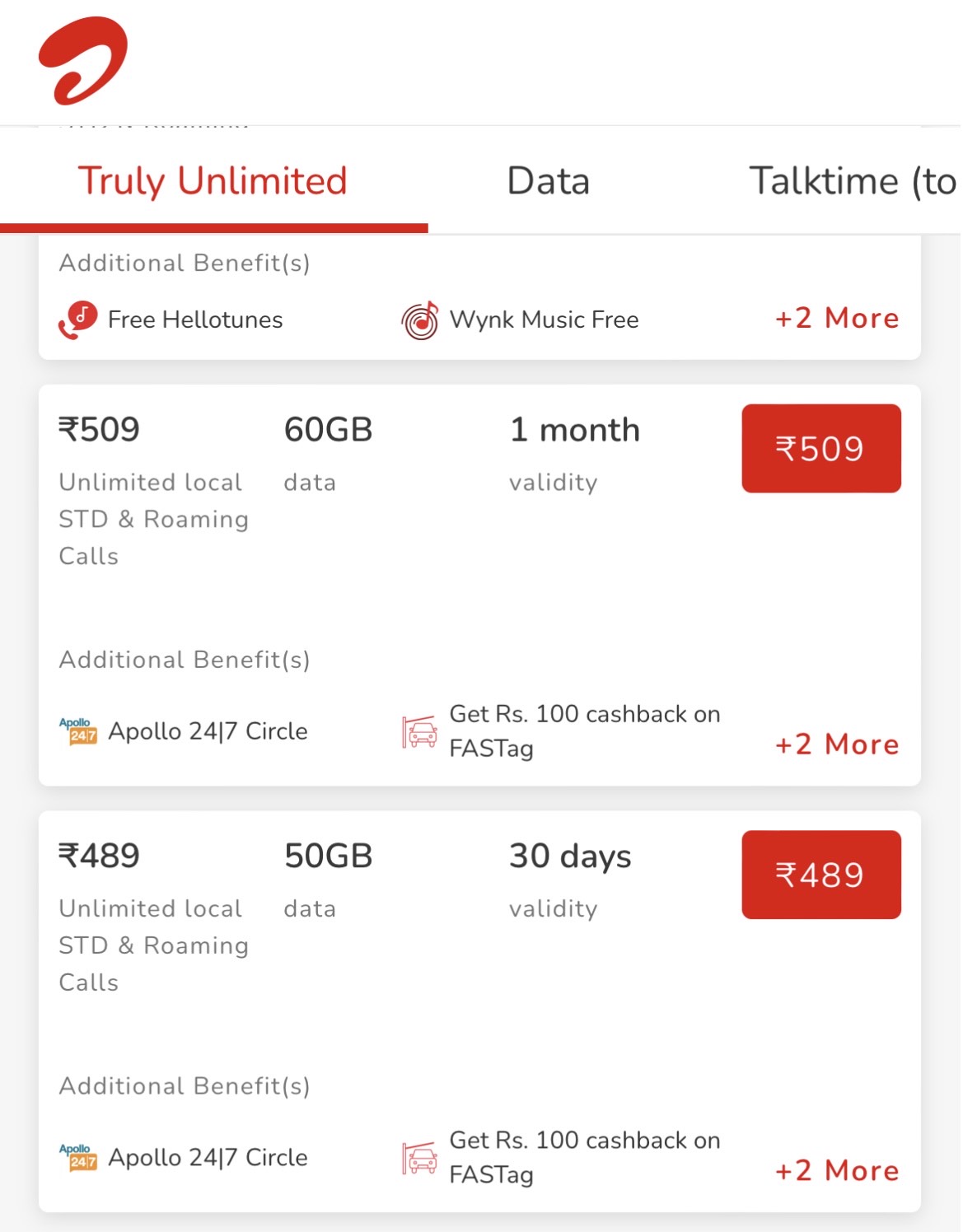Expand +2 More benefits on ₹509 plan
This screenshot has height=1232, width=963.
click(x=836, y=744)
